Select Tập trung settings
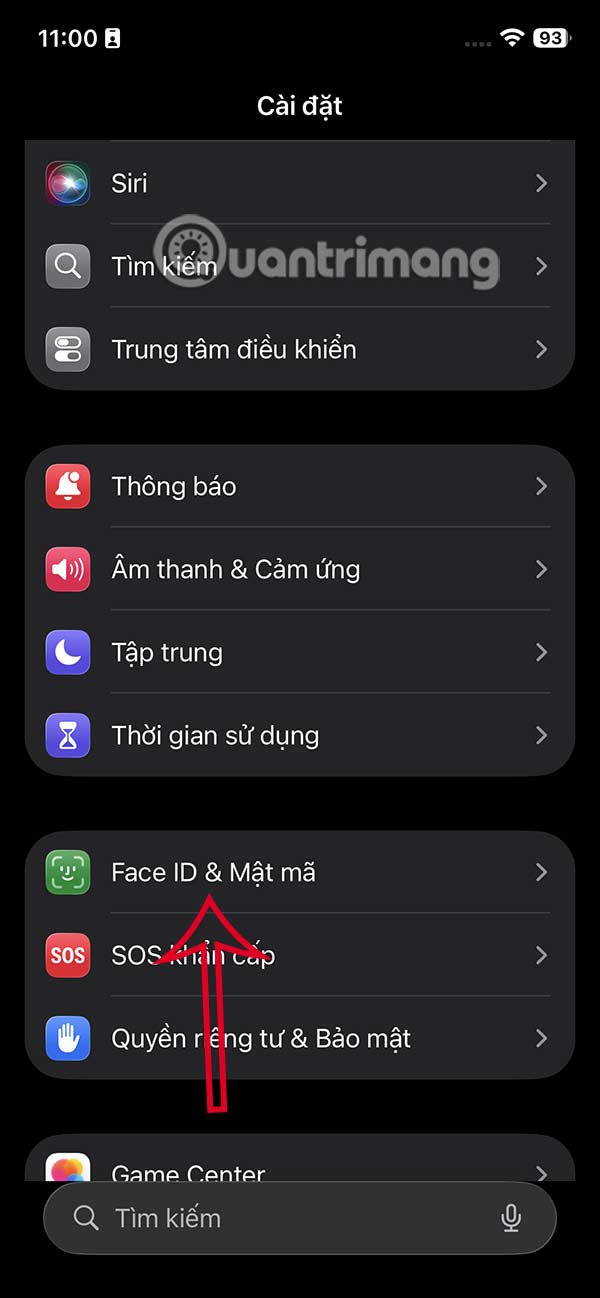The width and height of the screenshot is (600, 1298). tap(300, 653)
